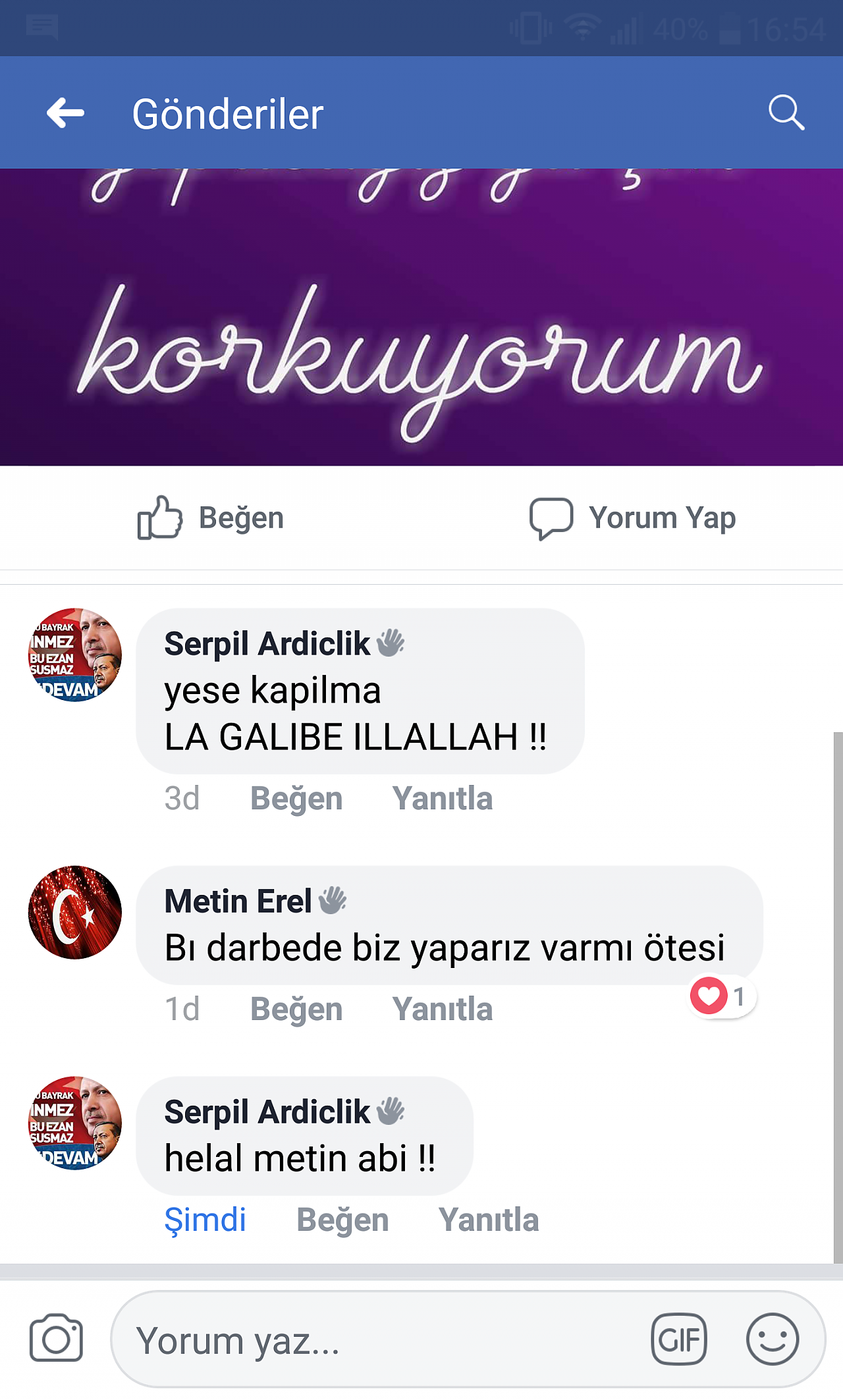The width and height of the screenshot is (843, 1400).
Task: Go back using the top-left arrow
Action: click(65, 113)
